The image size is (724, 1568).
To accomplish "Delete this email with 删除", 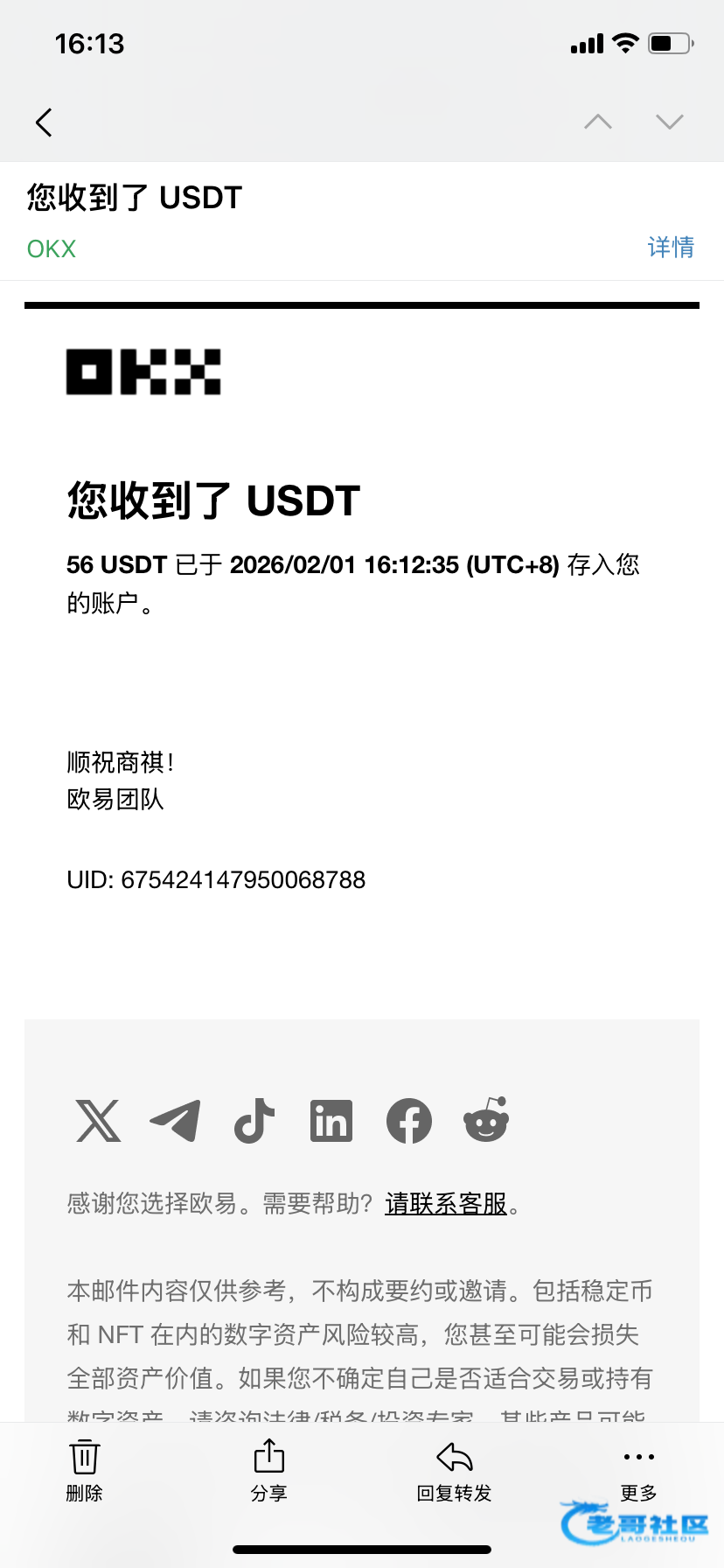I will pos(85,1470).
